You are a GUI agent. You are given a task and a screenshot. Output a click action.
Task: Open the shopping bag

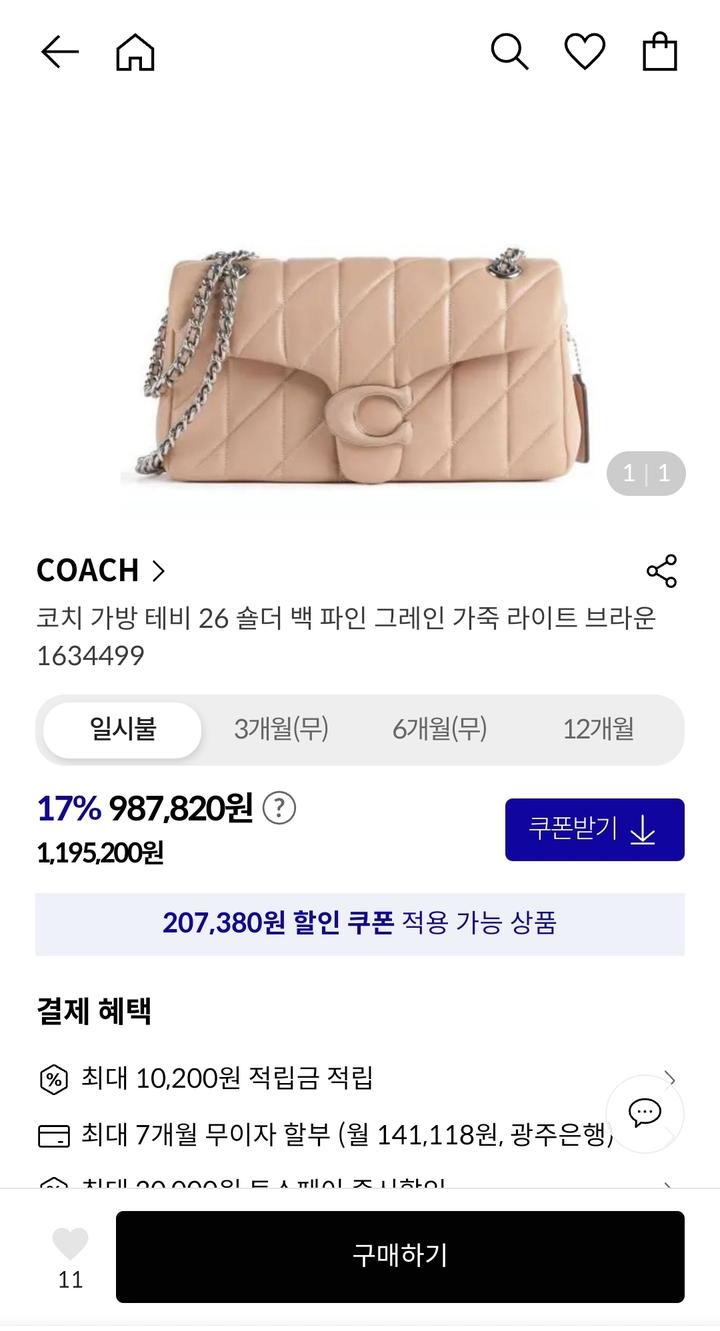coord(660,52)
